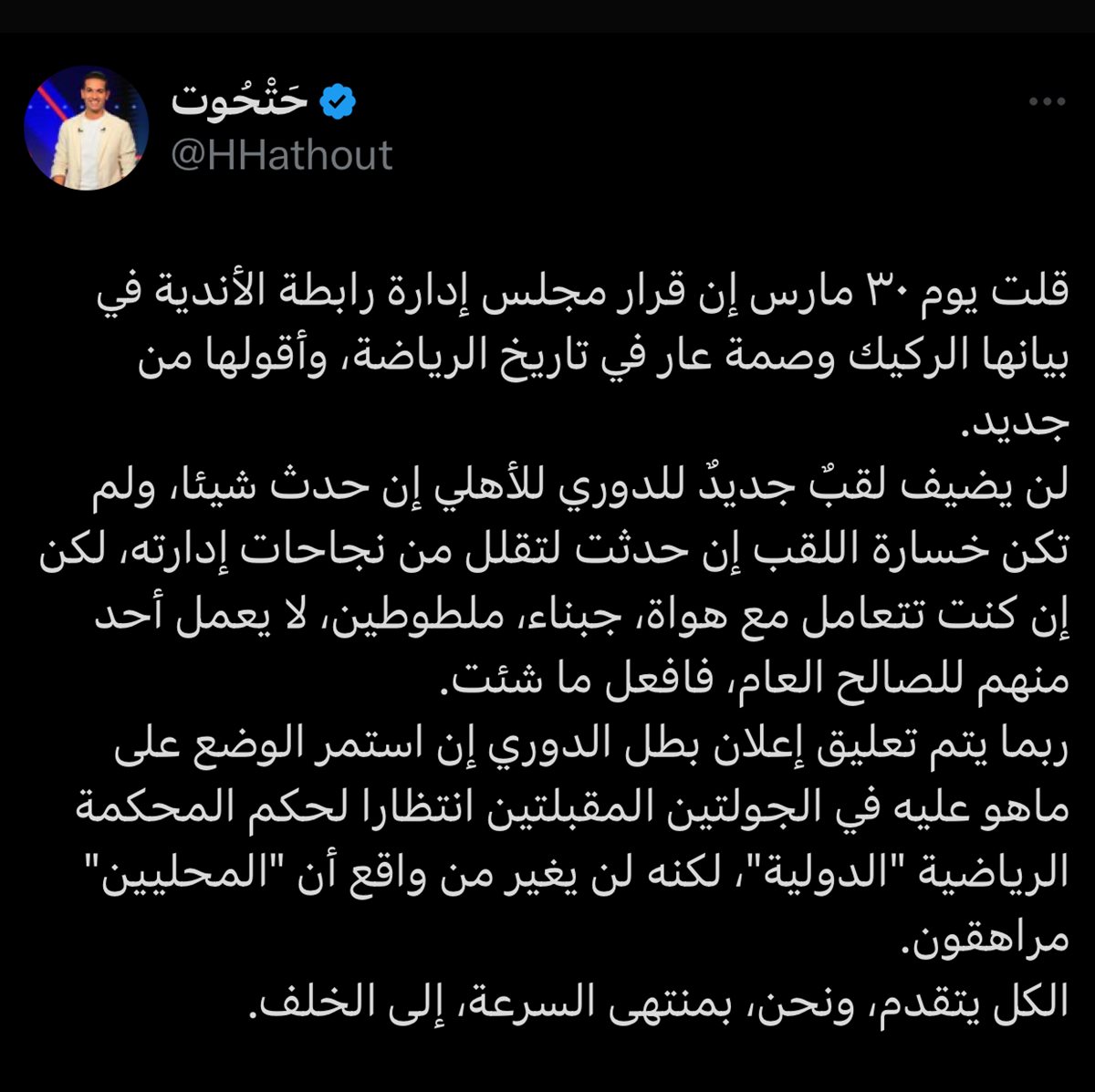
Task: Open the author's profile picture
Action: 87,128
